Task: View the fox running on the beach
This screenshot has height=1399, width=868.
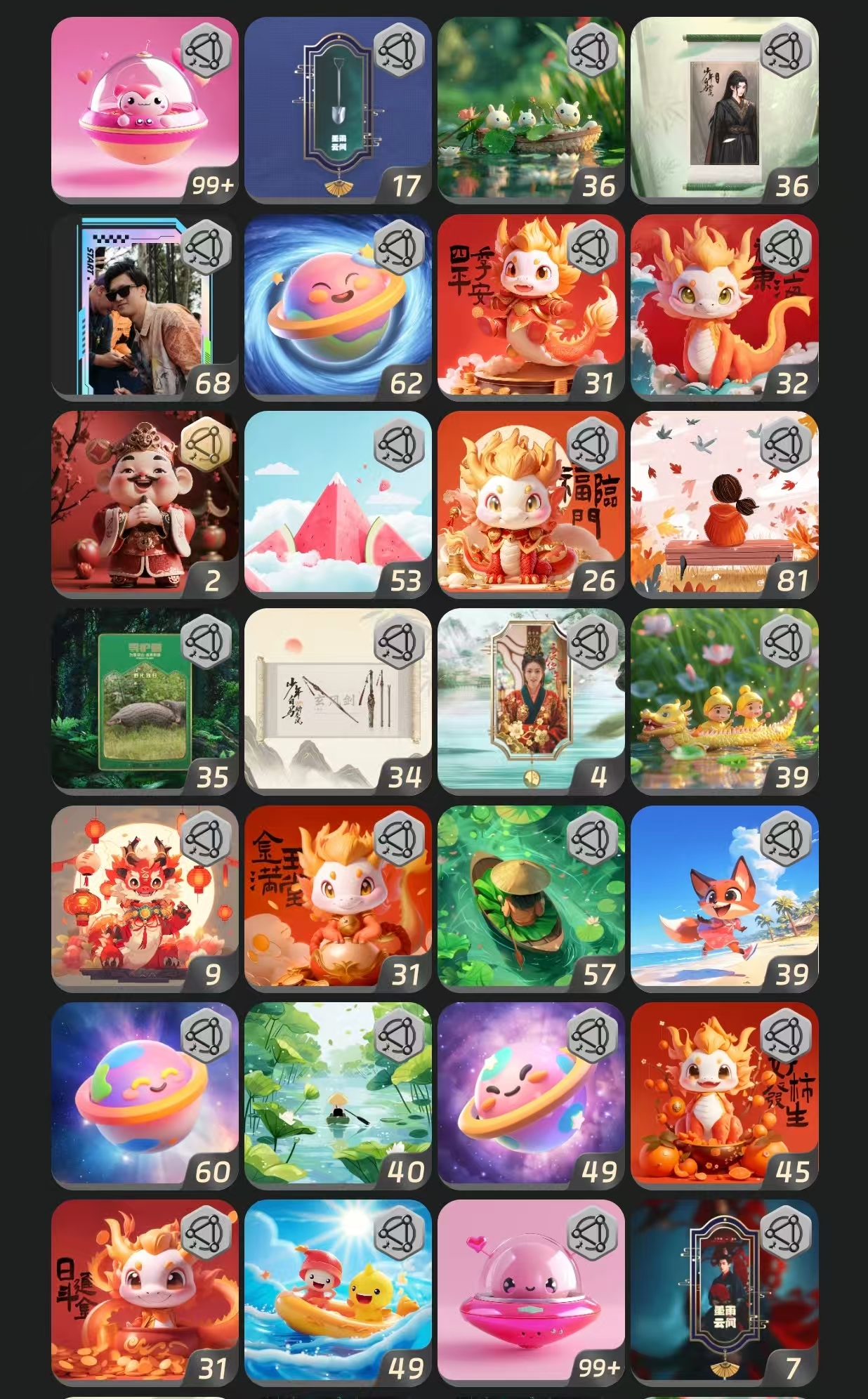Action: tap(724, 898)
